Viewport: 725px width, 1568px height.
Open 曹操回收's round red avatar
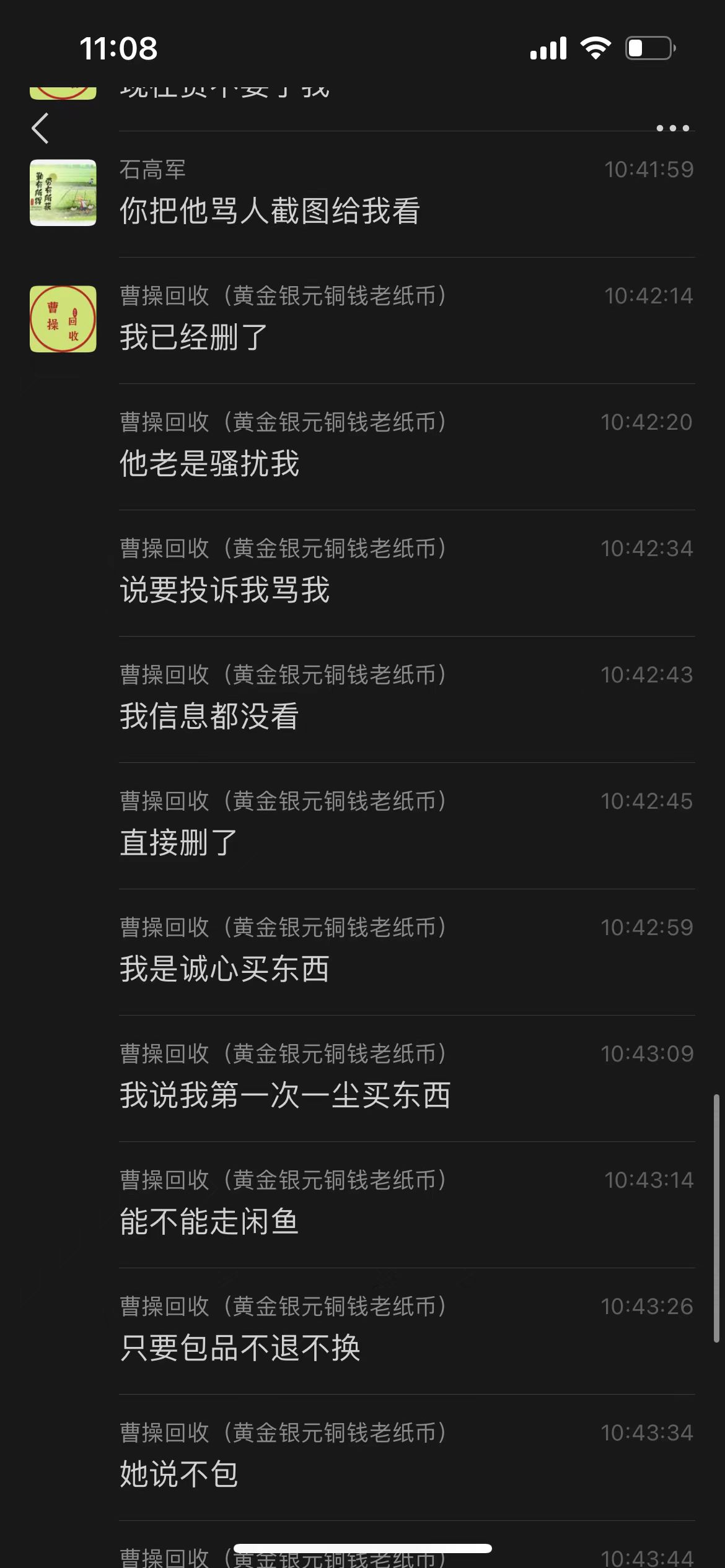(63, 319)
